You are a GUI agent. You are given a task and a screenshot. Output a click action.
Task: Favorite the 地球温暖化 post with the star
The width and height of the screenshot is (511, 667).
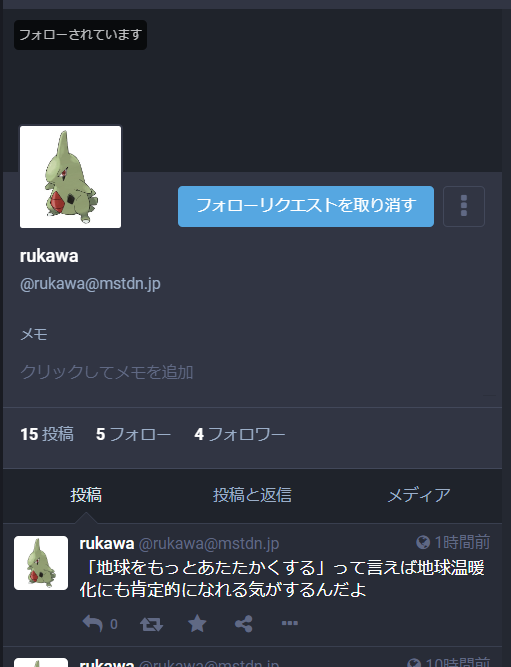pos(197,624)
